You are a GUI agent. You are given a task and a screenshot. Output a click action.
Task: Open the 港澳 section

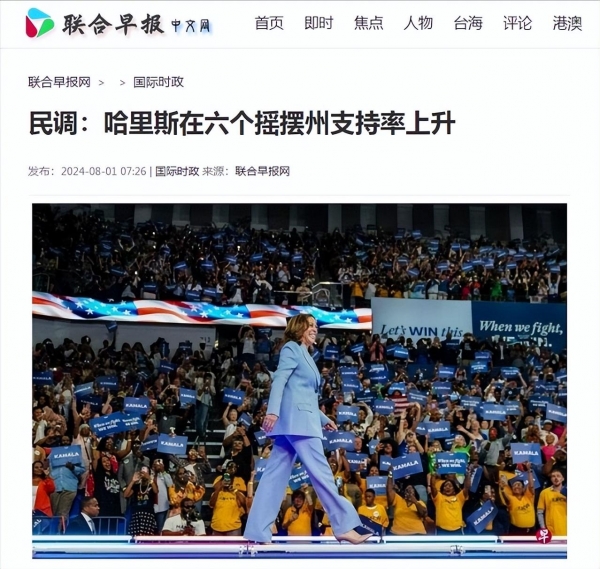click(567, 23)
